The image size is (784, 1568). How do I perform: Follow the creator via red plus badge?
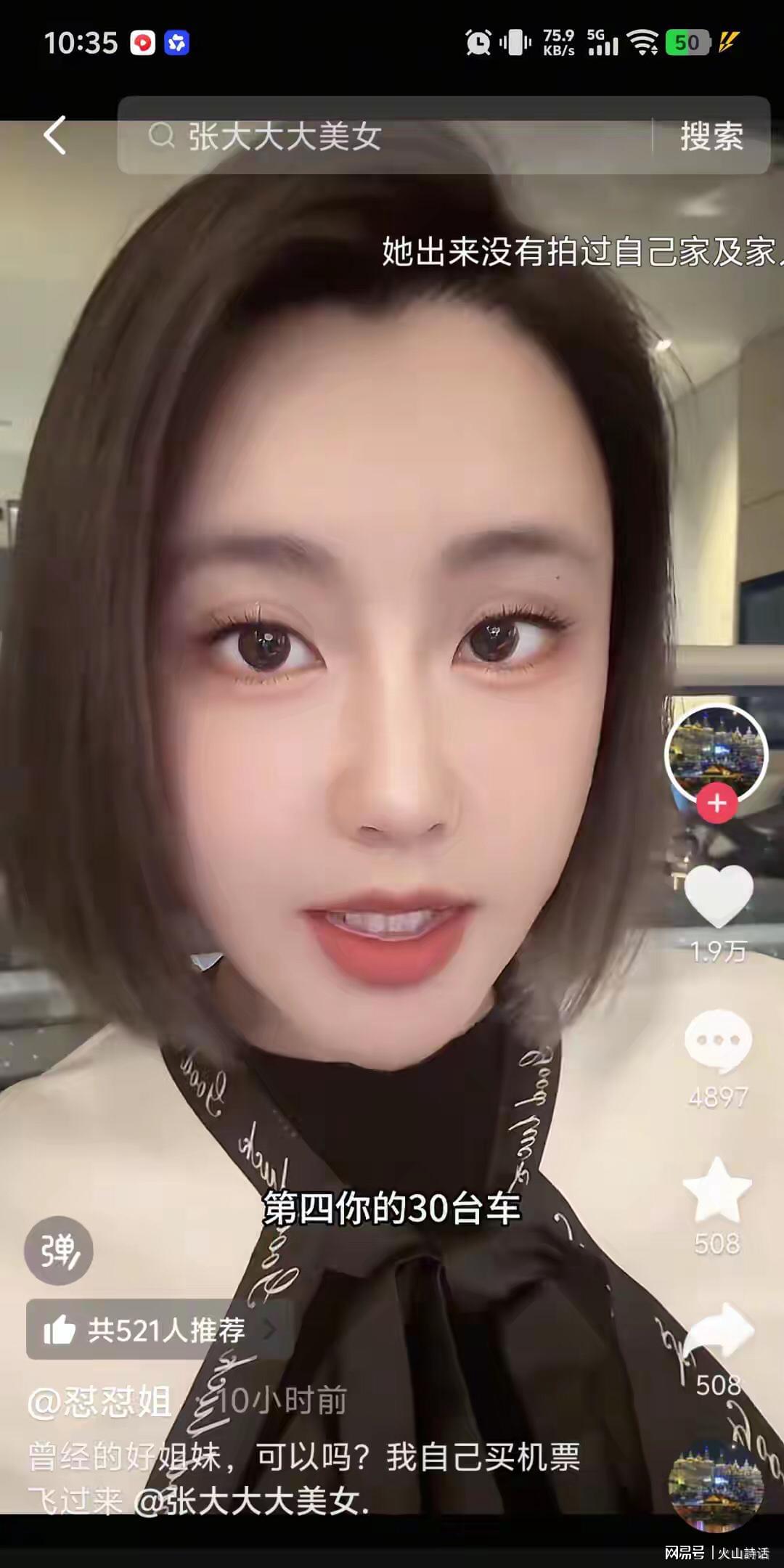[x=716, y=803]
